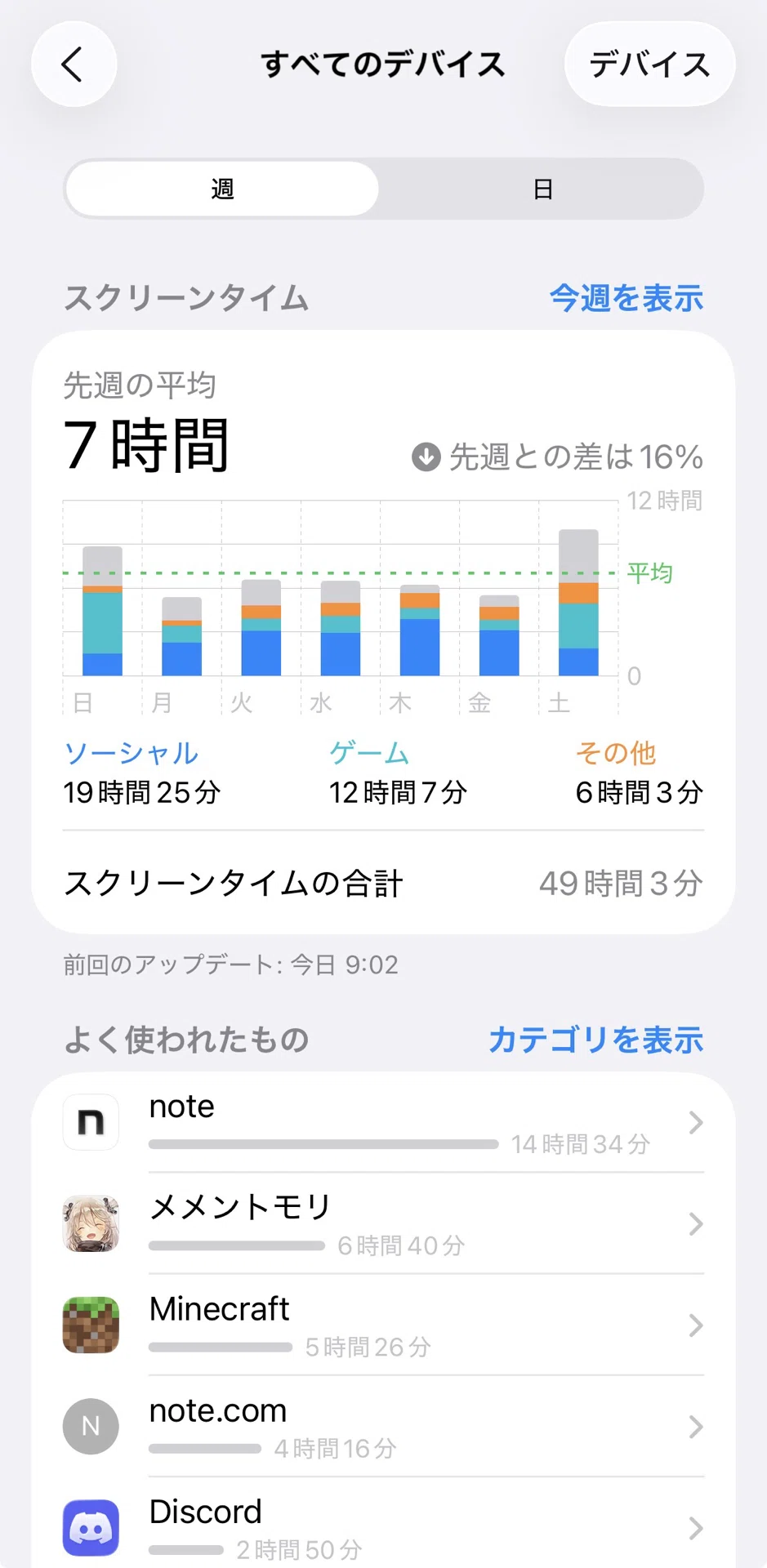Tap カテゴリを表示 to show categories
This screenshot has height=1568, width=767.
point(595,1040)
